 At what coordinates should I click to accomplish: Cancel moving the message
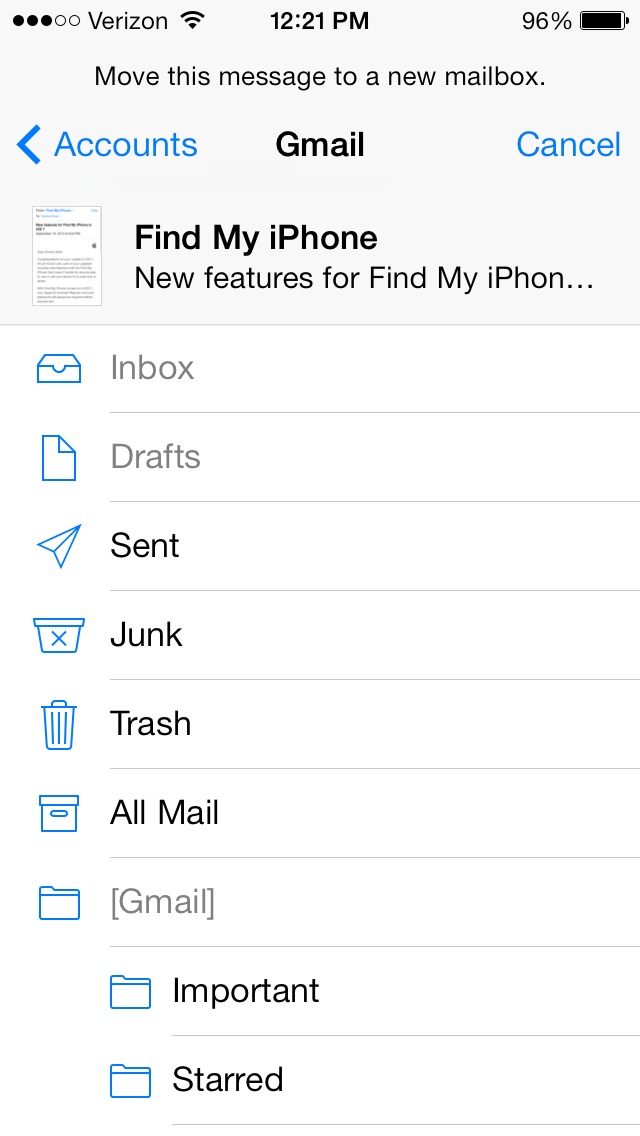[x=568, y=144]
